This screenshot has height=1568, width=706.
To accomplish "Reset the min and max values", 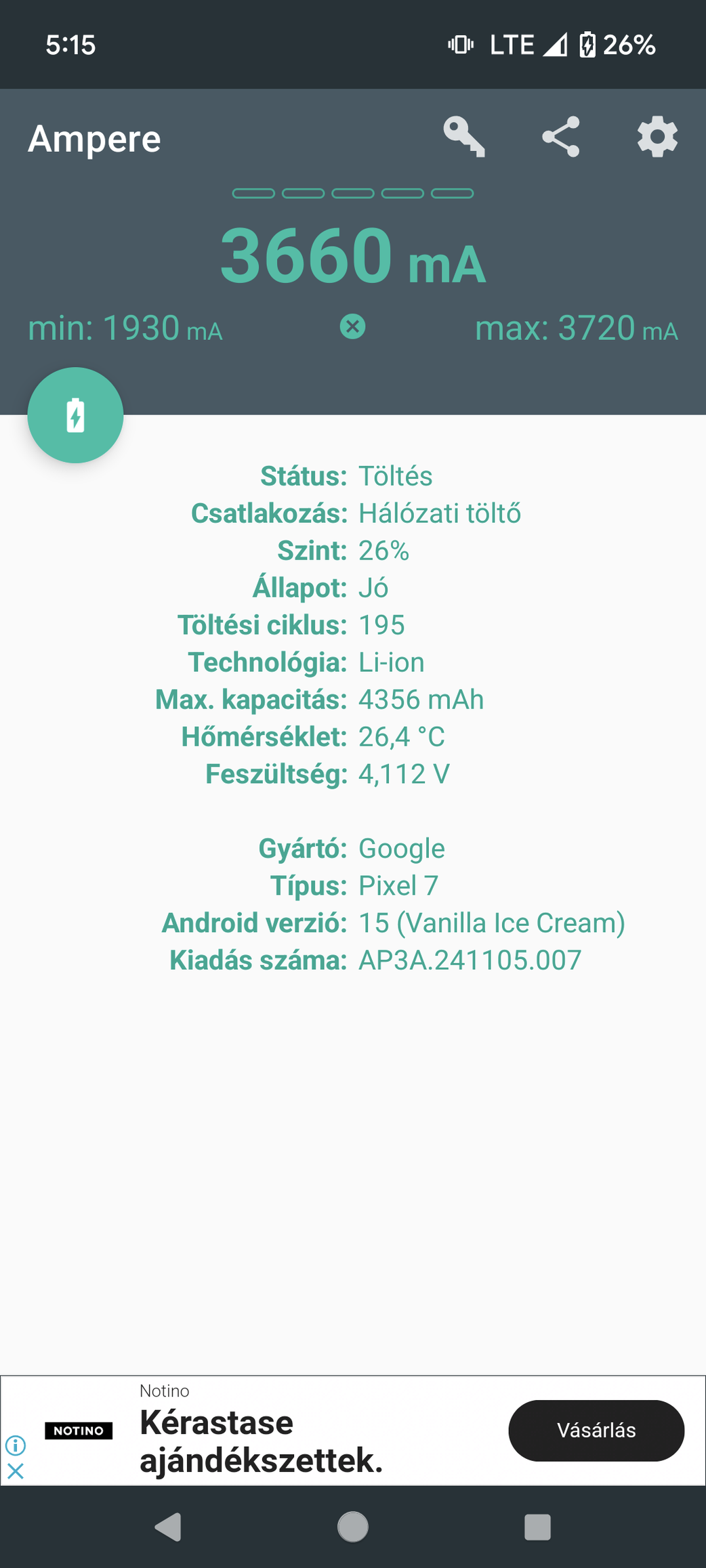I will (x=352, y=327).
